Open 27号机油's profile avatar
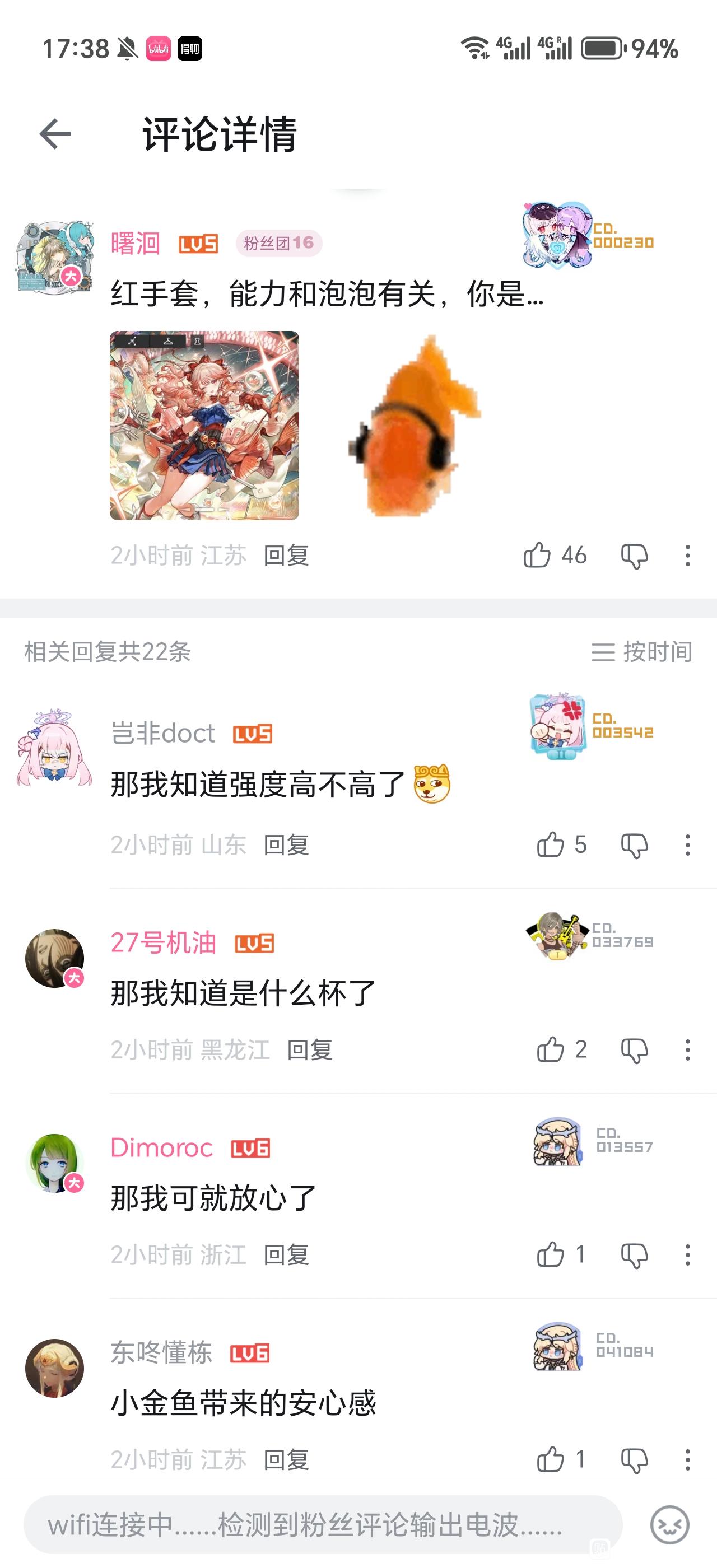Screen dimensions: 717x1568 55,958
